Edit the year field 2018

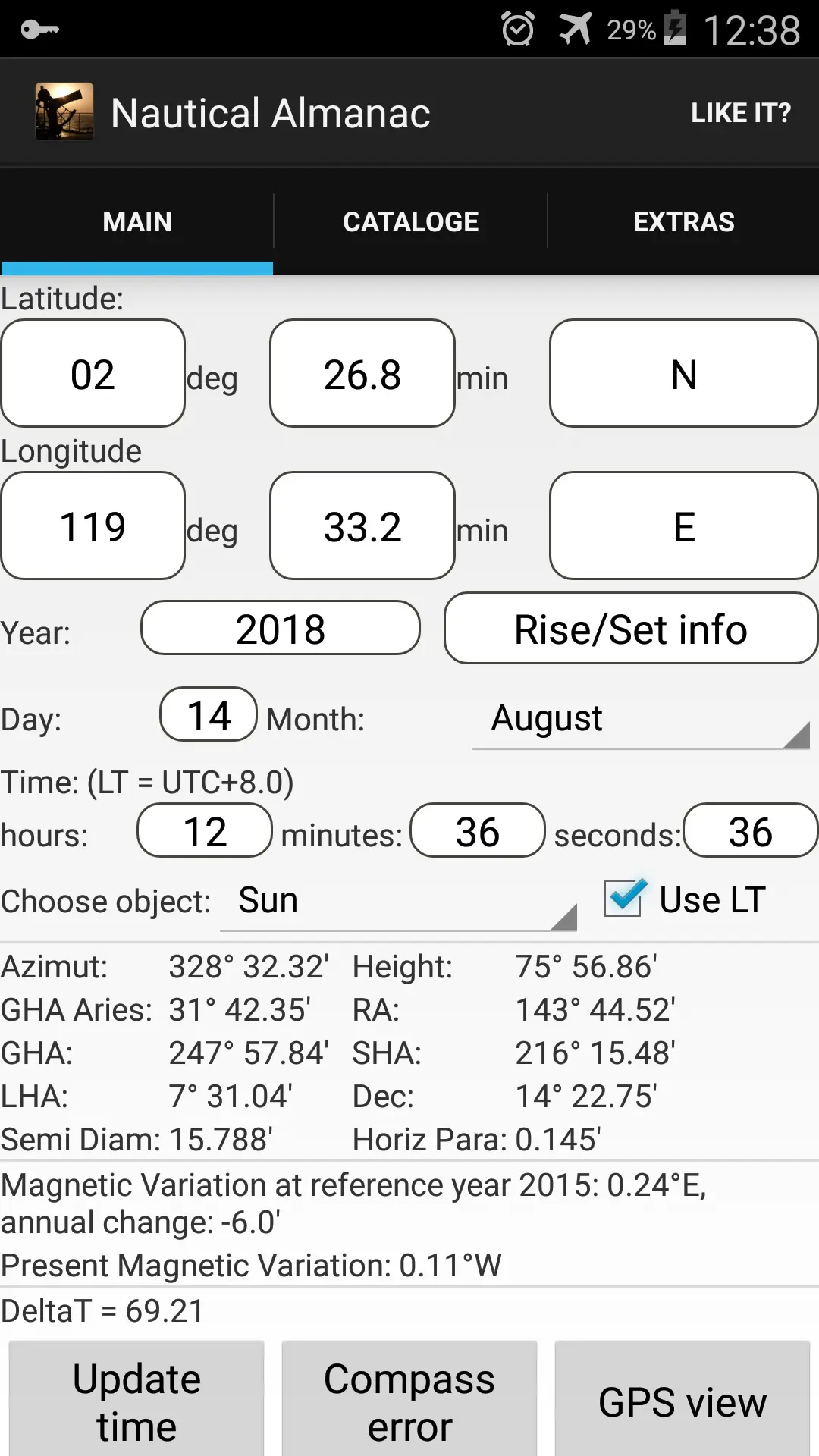click(281, 628)
